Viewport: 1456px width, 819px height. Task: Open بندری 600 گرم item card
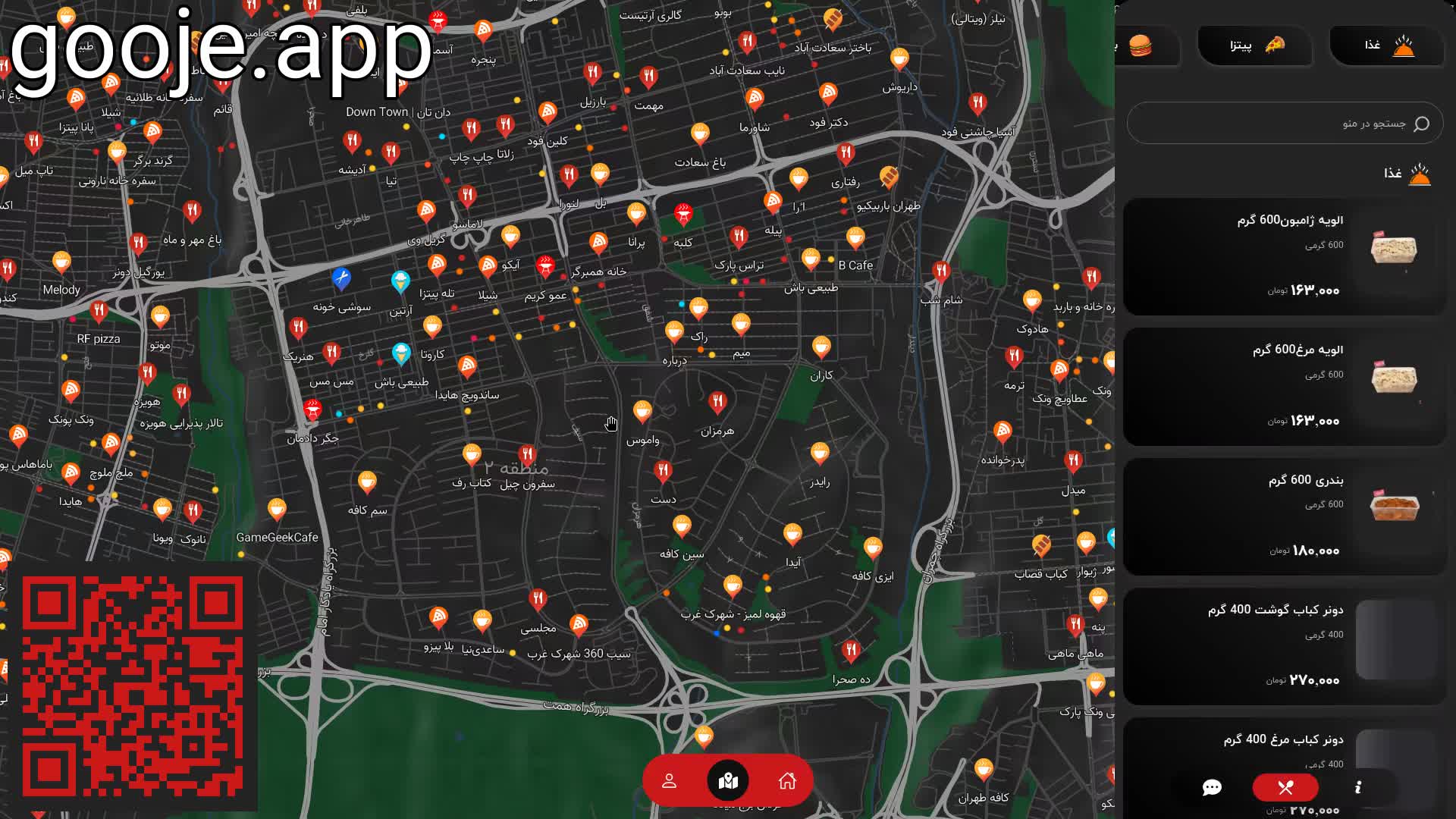point(1285,516)
